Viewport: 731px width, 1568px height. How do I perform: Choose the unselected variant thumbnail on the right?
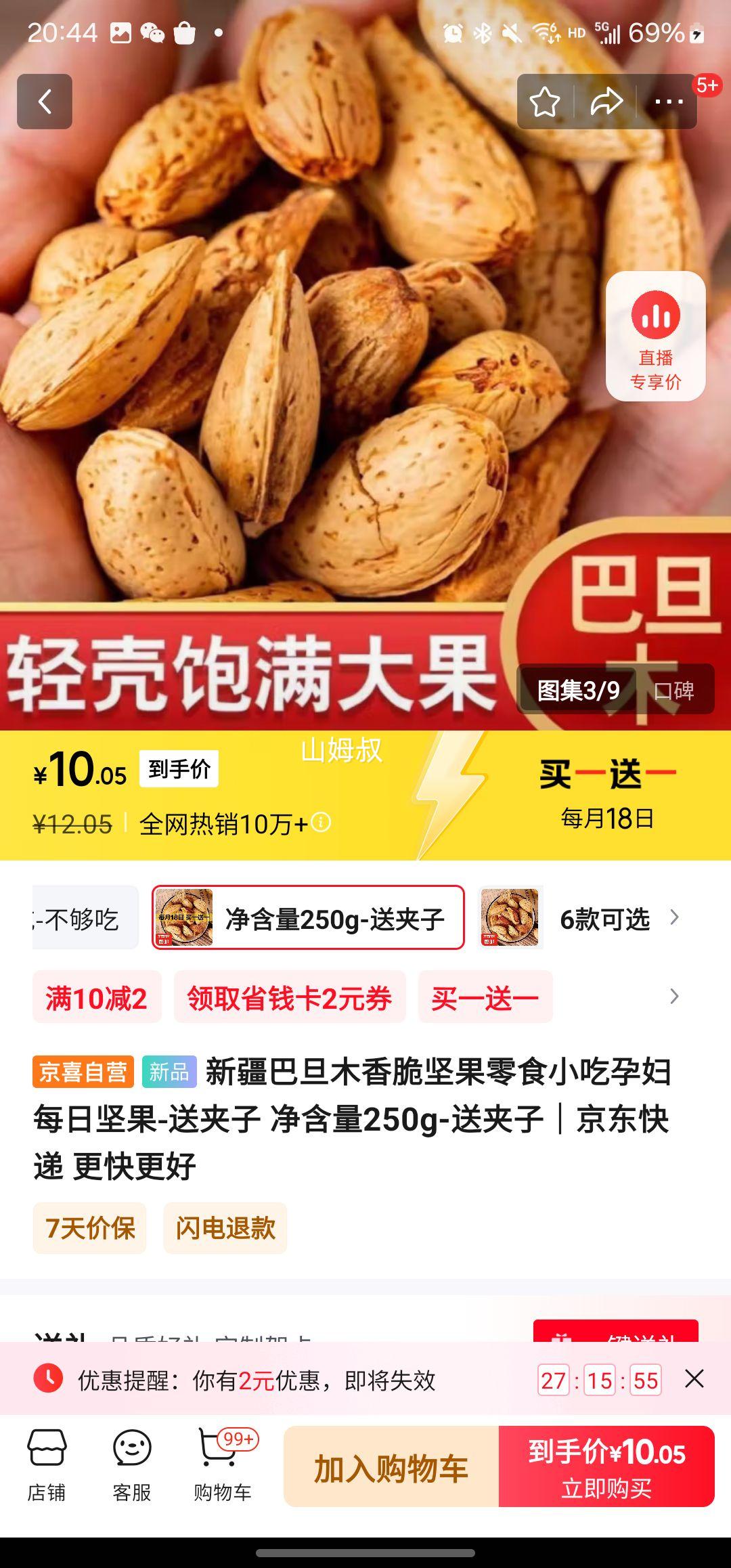coord(510,917)
